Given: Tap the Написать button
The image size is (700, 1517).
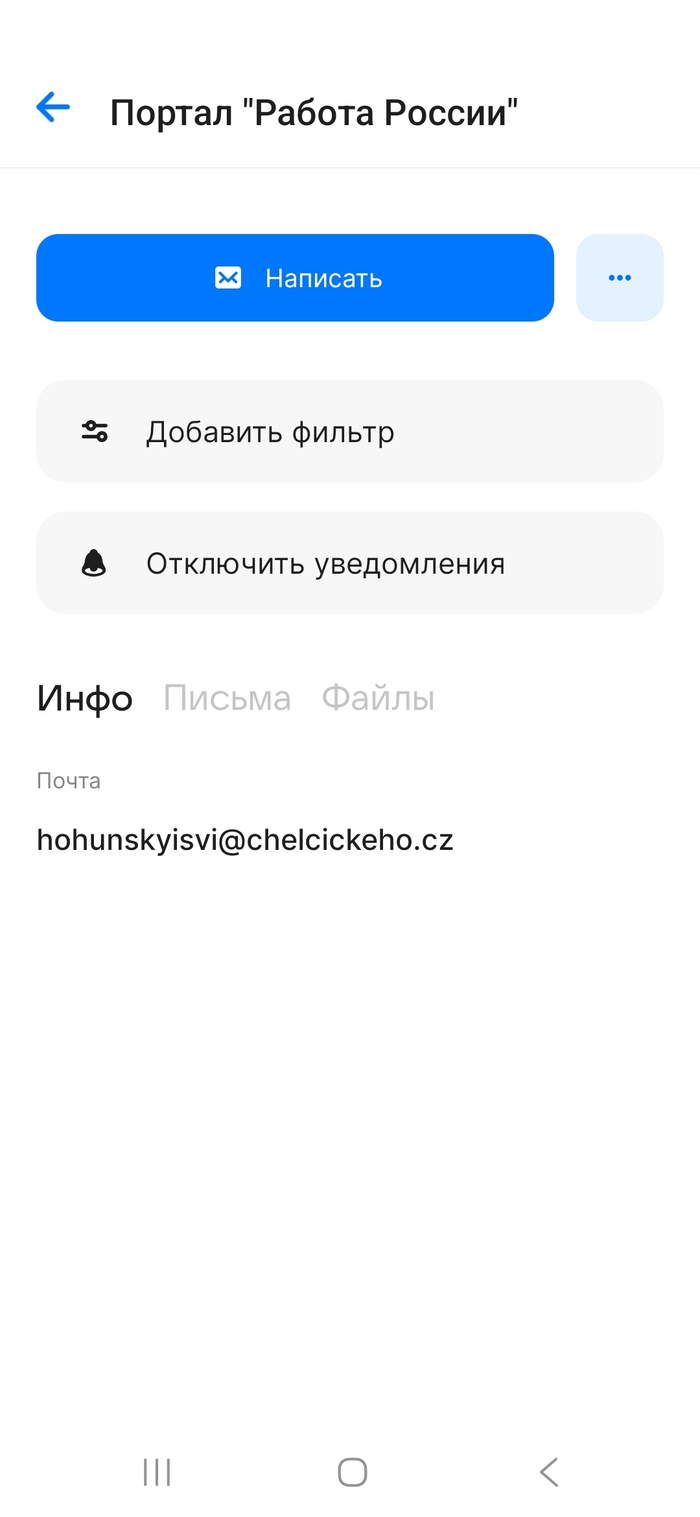Looking at the screenshot, I should coord(295,278).
